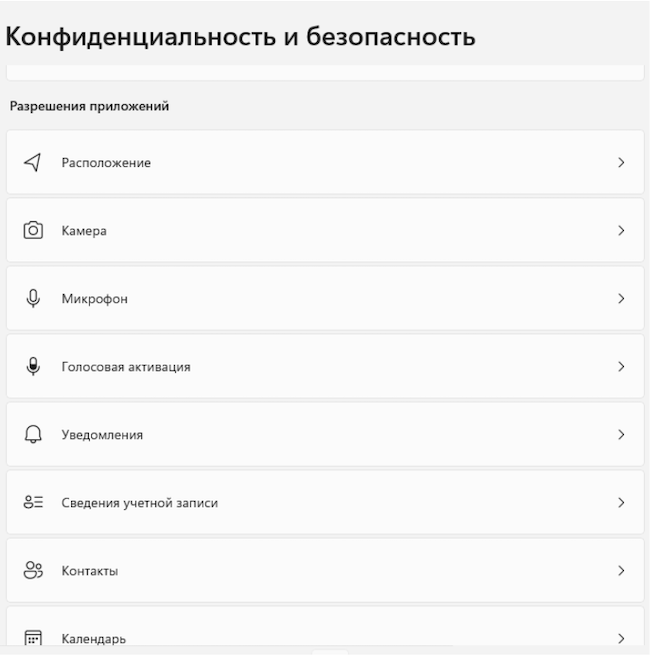Open Голосовая активация settings
This screenshot has width=650, height=659.
[x=325, y=366]
